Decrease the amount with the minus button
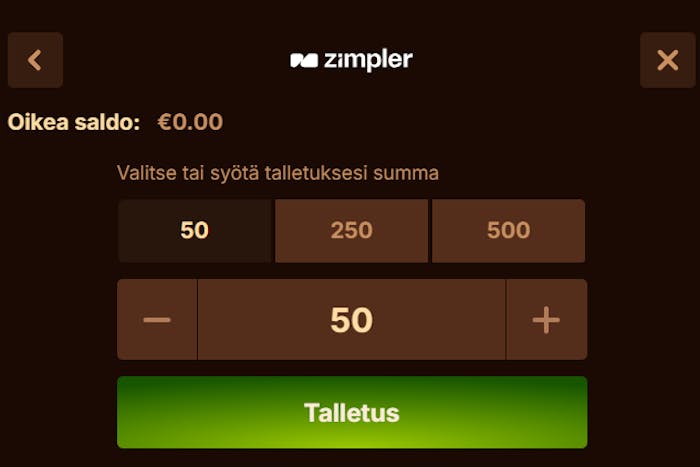 157,320
